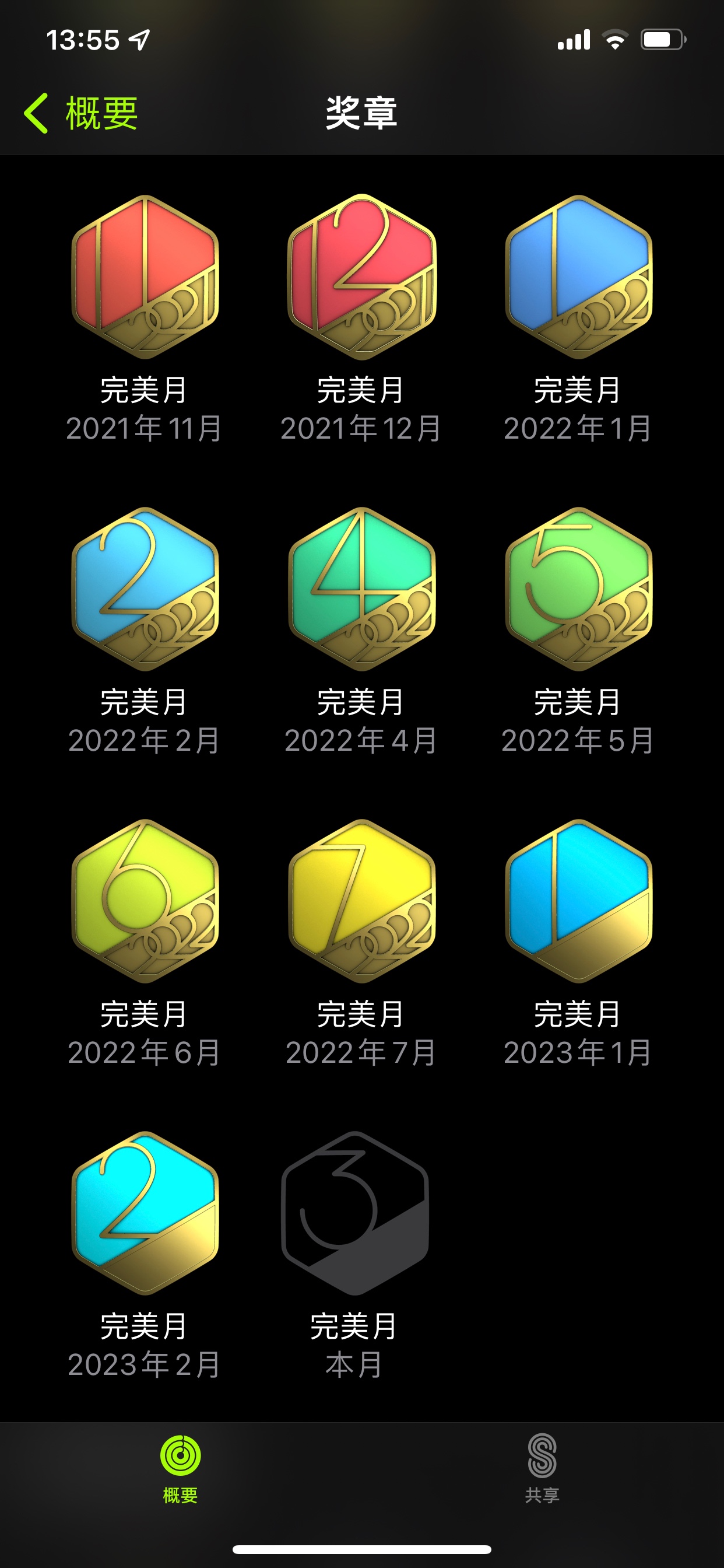The width and height of the screenshot is (724, 1568).
Task: Open the 2023年2月 完美月 badge
Action: click(x=145, y=1213)
